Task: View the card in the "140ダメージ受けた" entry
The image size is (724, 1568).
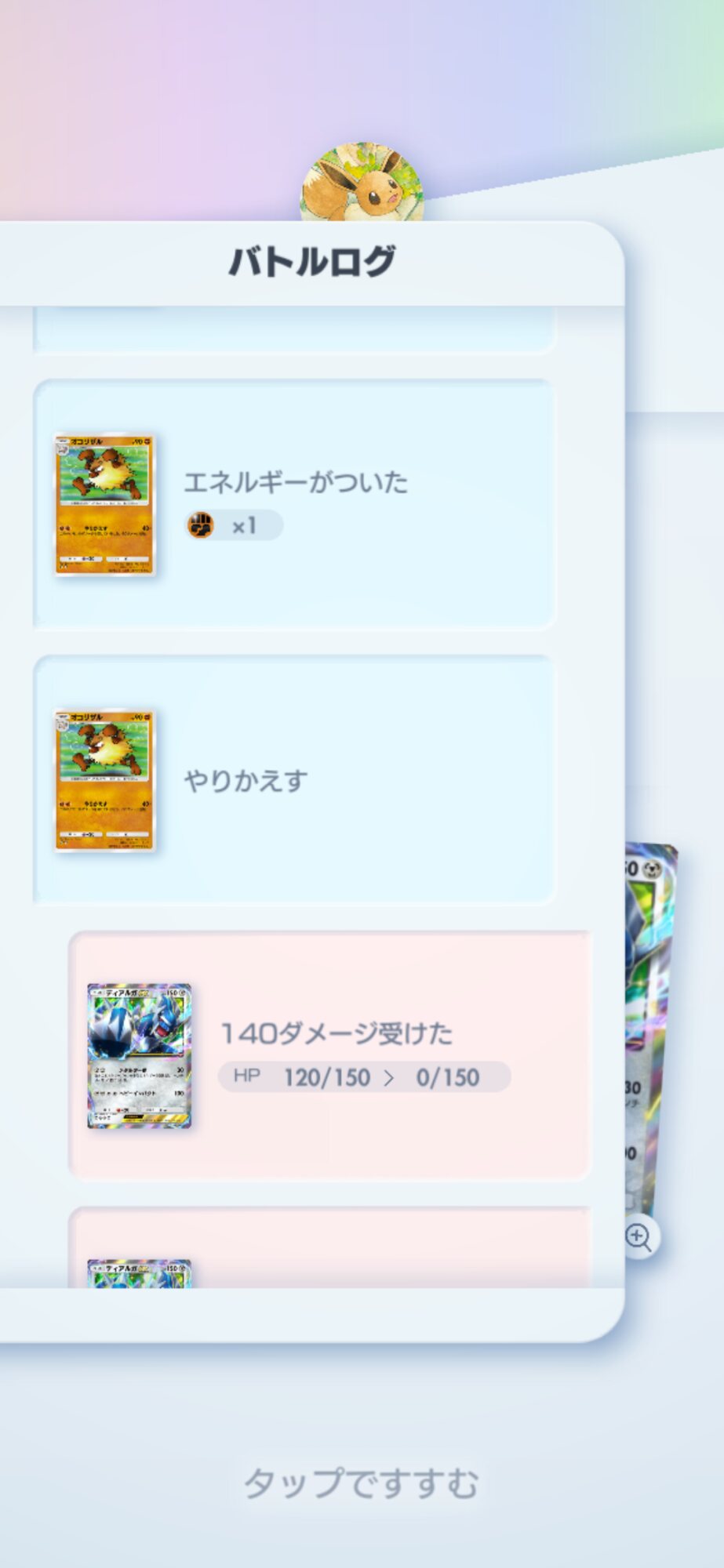Action: (139, 1055)
